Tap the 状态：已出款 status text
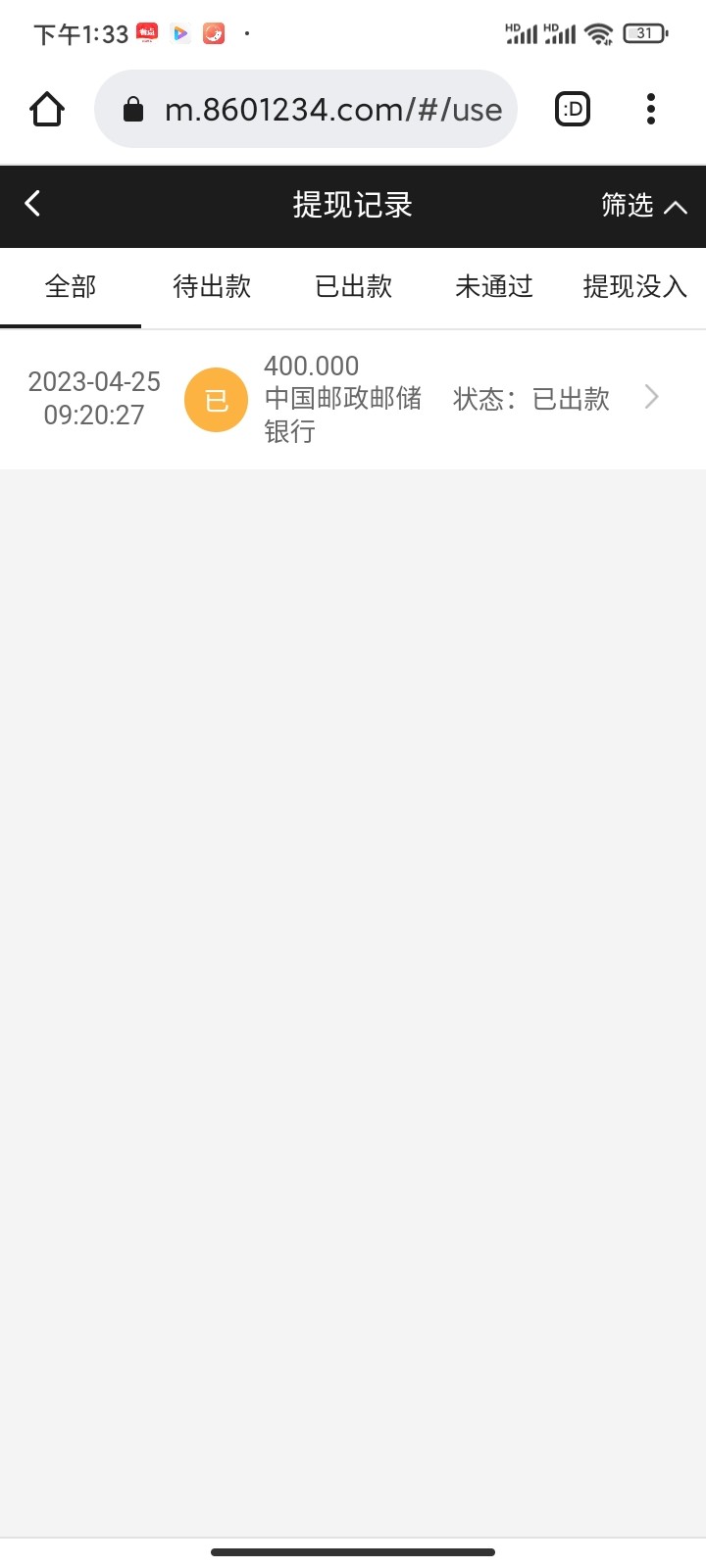706x1568 pixels. [529, 400]
